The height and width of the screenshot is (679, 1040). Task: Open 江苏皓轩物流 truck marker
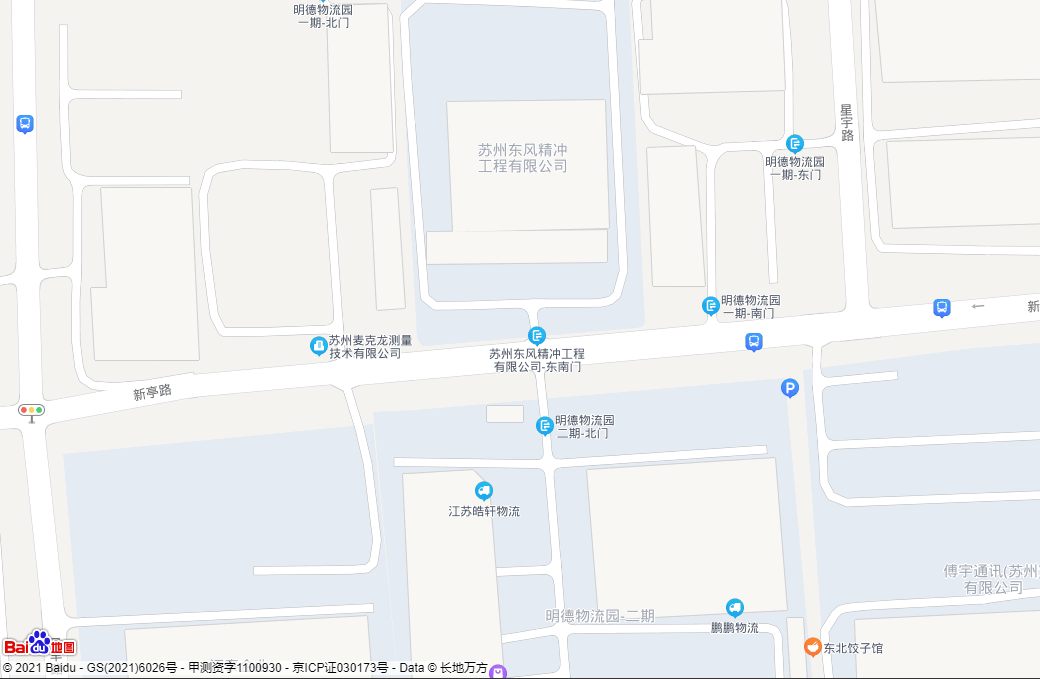click(x=484, y=491)
